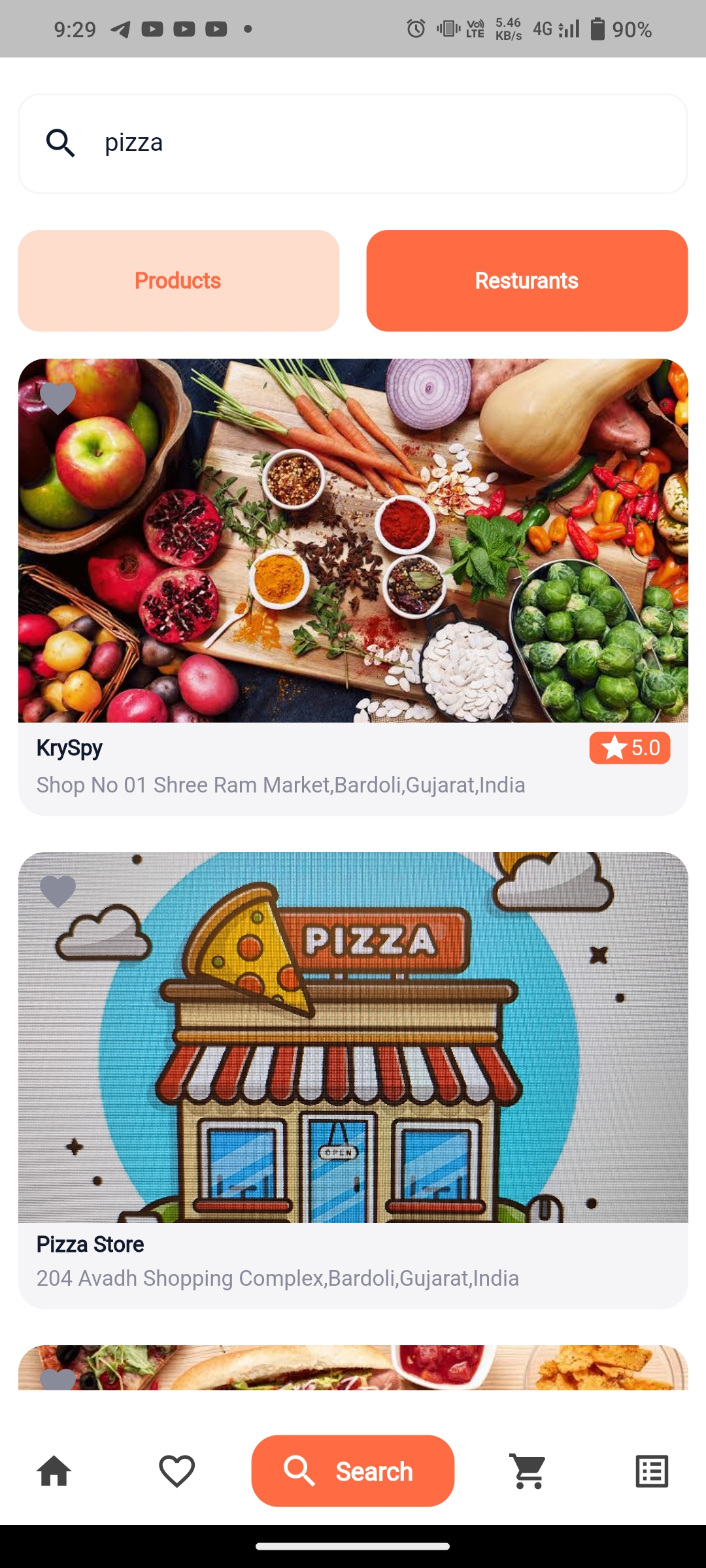Go to the home tab

click(x=54, y=1471)
